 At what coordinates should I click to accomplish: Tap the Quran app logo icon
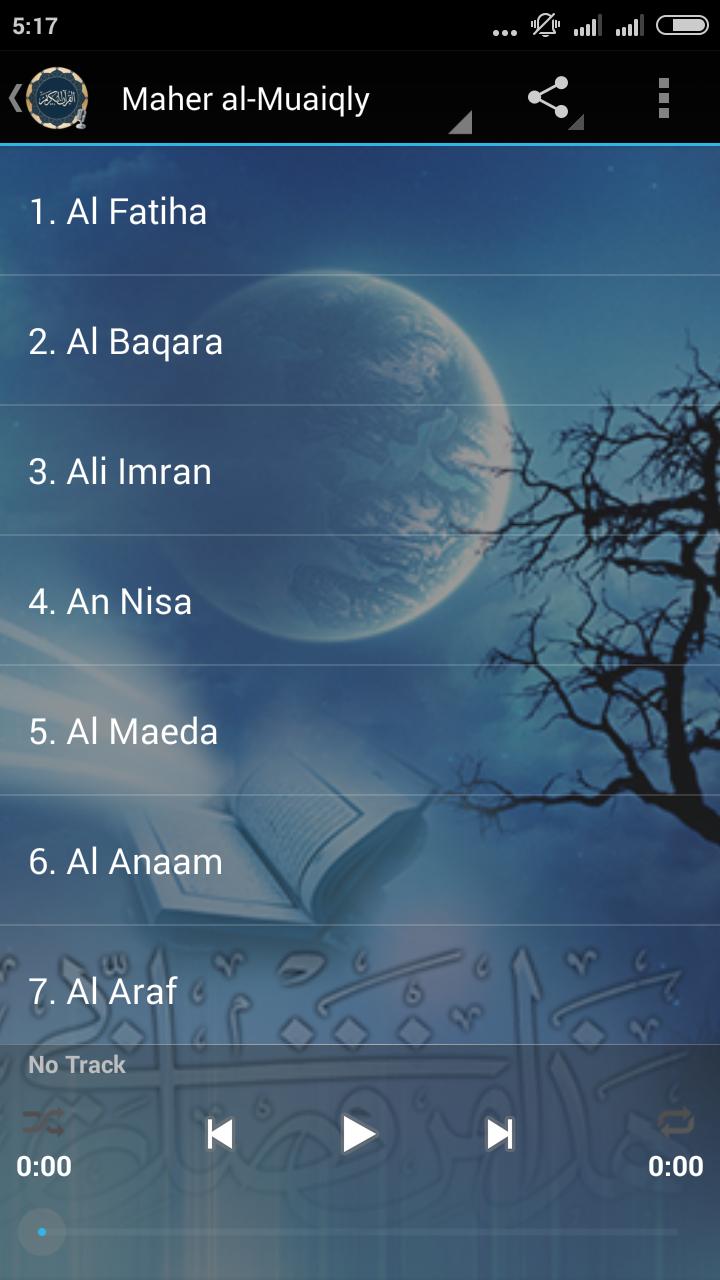[60, 97]
